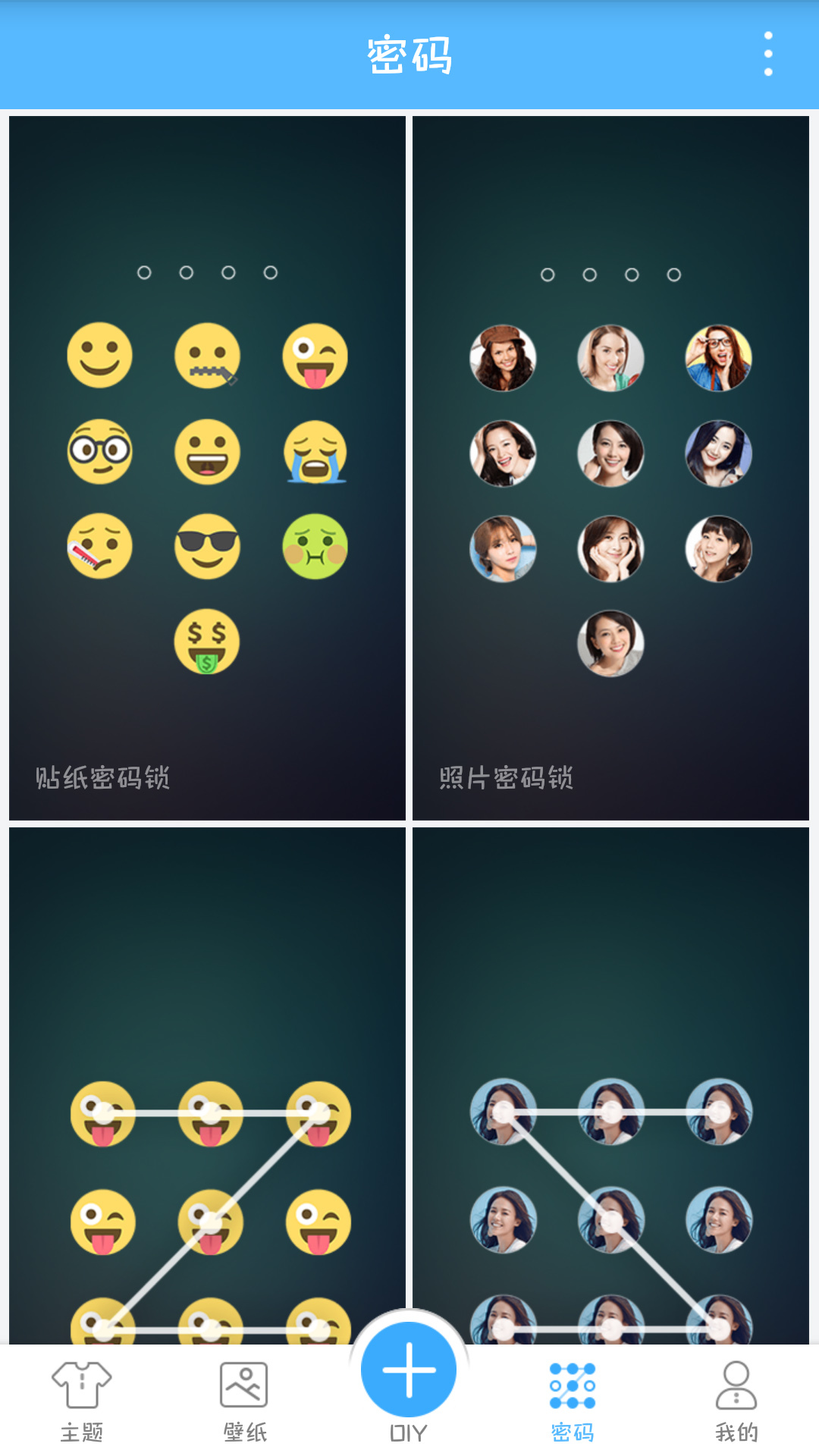The image size is (819, 1456).
Task: Open the 照片密码锁 photo lock card
Action: [x=610, y=468]
